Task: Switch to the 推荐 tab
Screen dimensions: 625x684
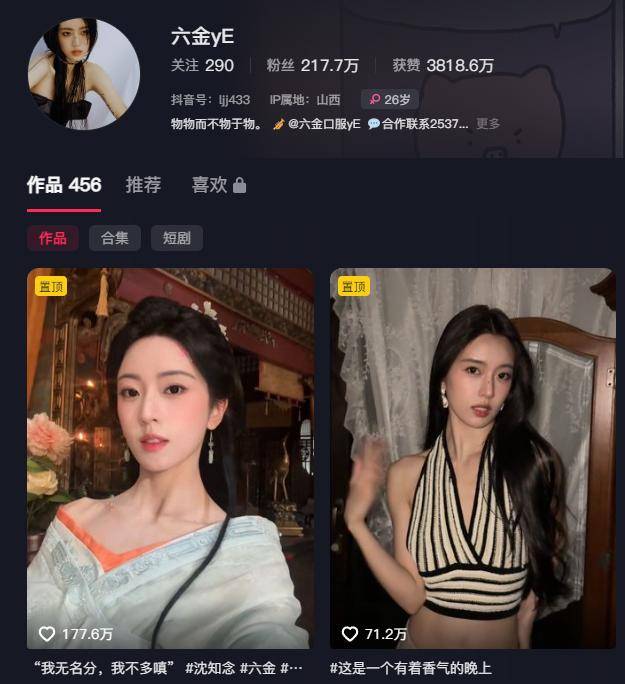Action: pyautogui.click(x=143, y=185)
